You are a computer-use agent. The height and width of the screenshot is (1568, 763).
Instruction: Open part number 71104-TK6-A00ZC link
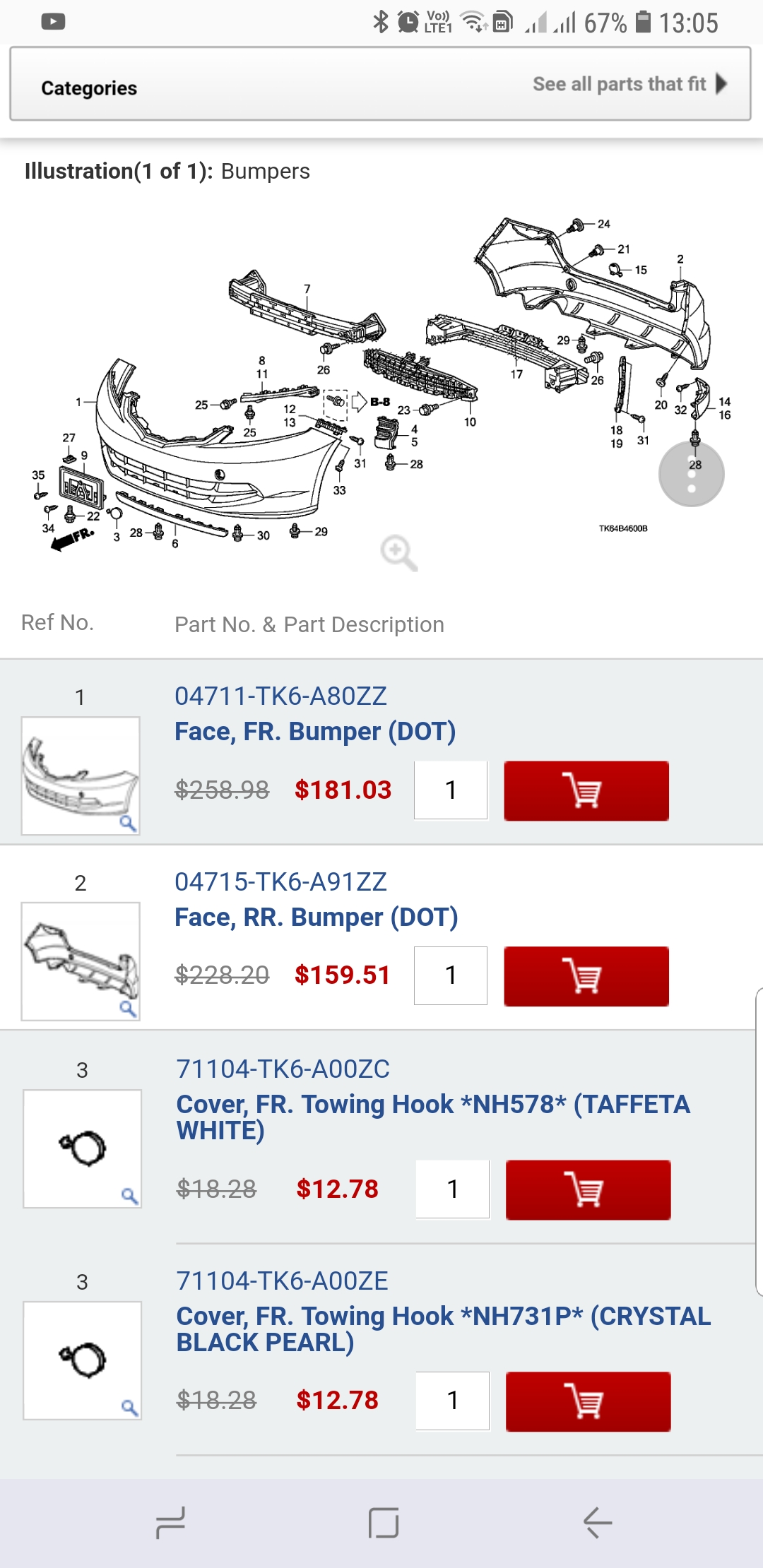(283, 1069)
